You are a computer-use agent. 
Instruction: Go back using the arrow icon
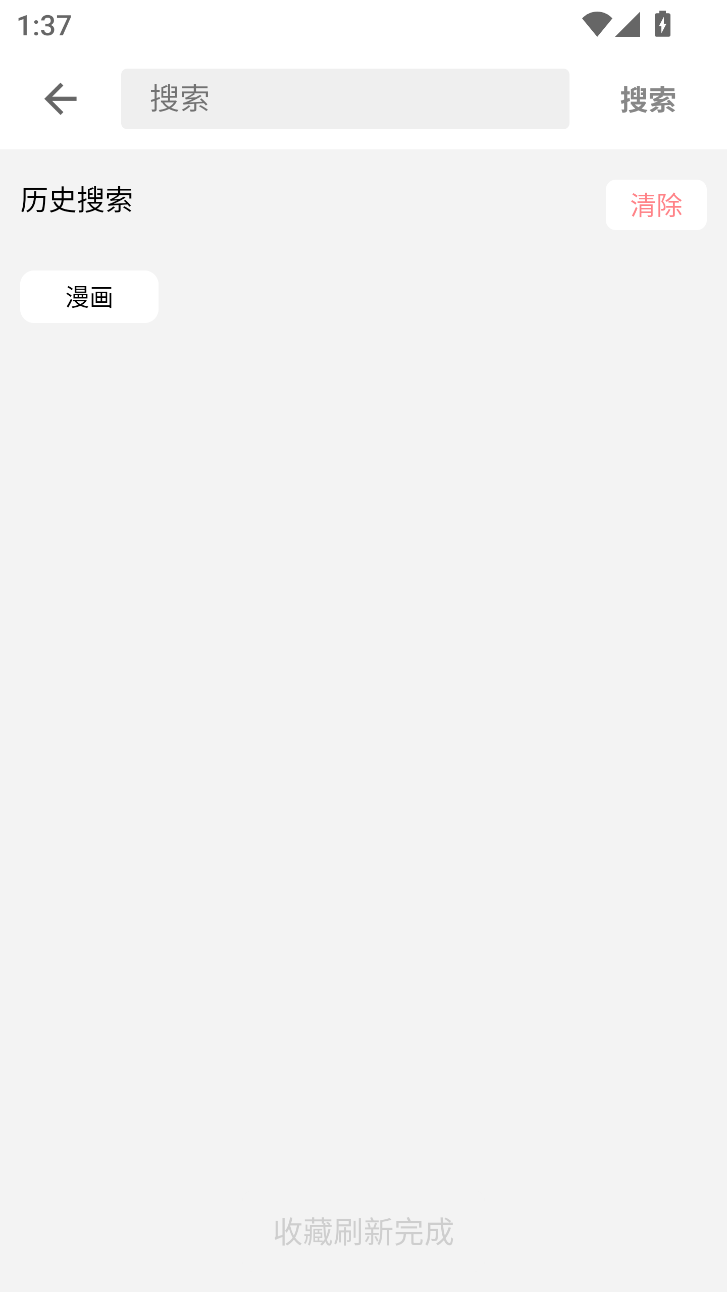[61, 99]
